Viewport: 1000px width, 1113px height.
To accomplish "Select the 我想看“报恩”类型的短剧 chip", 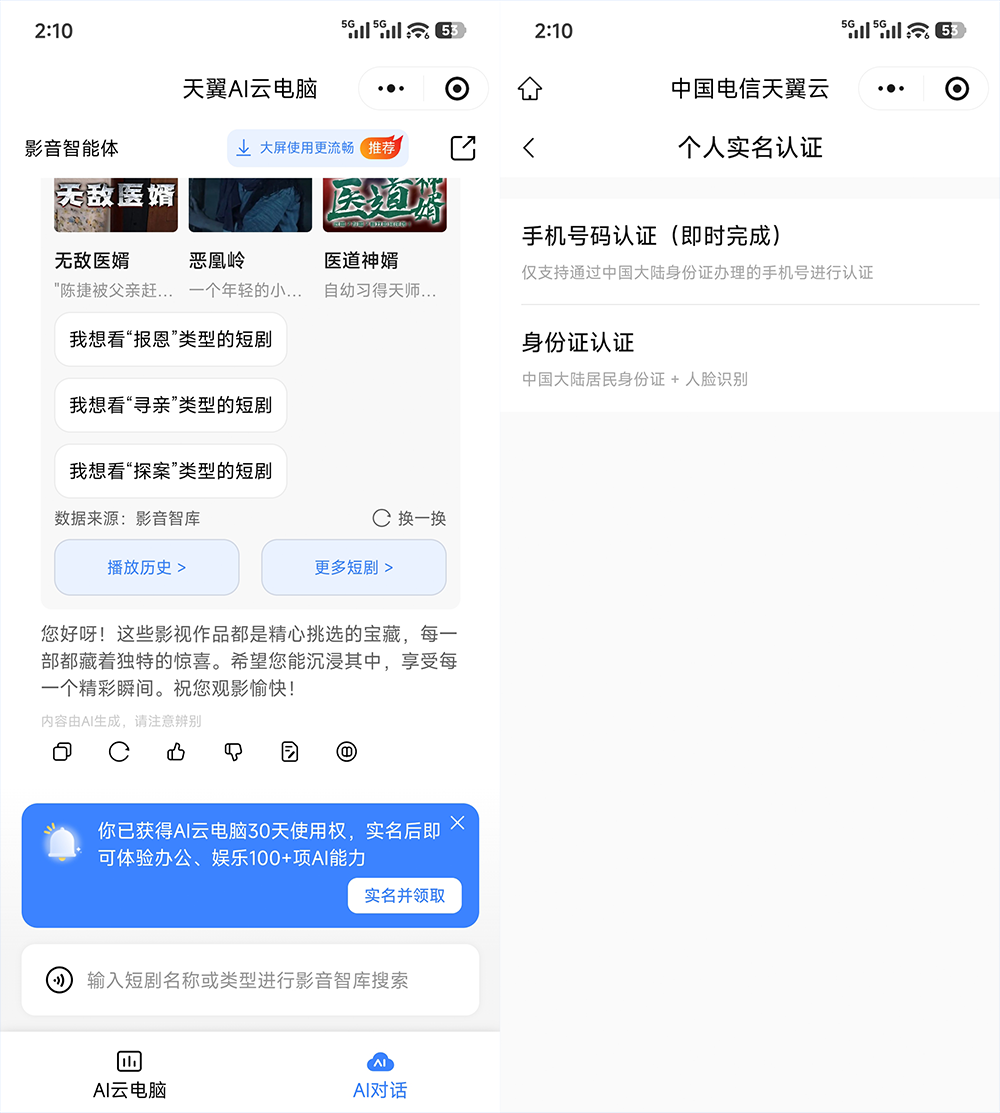I will 170,339.
